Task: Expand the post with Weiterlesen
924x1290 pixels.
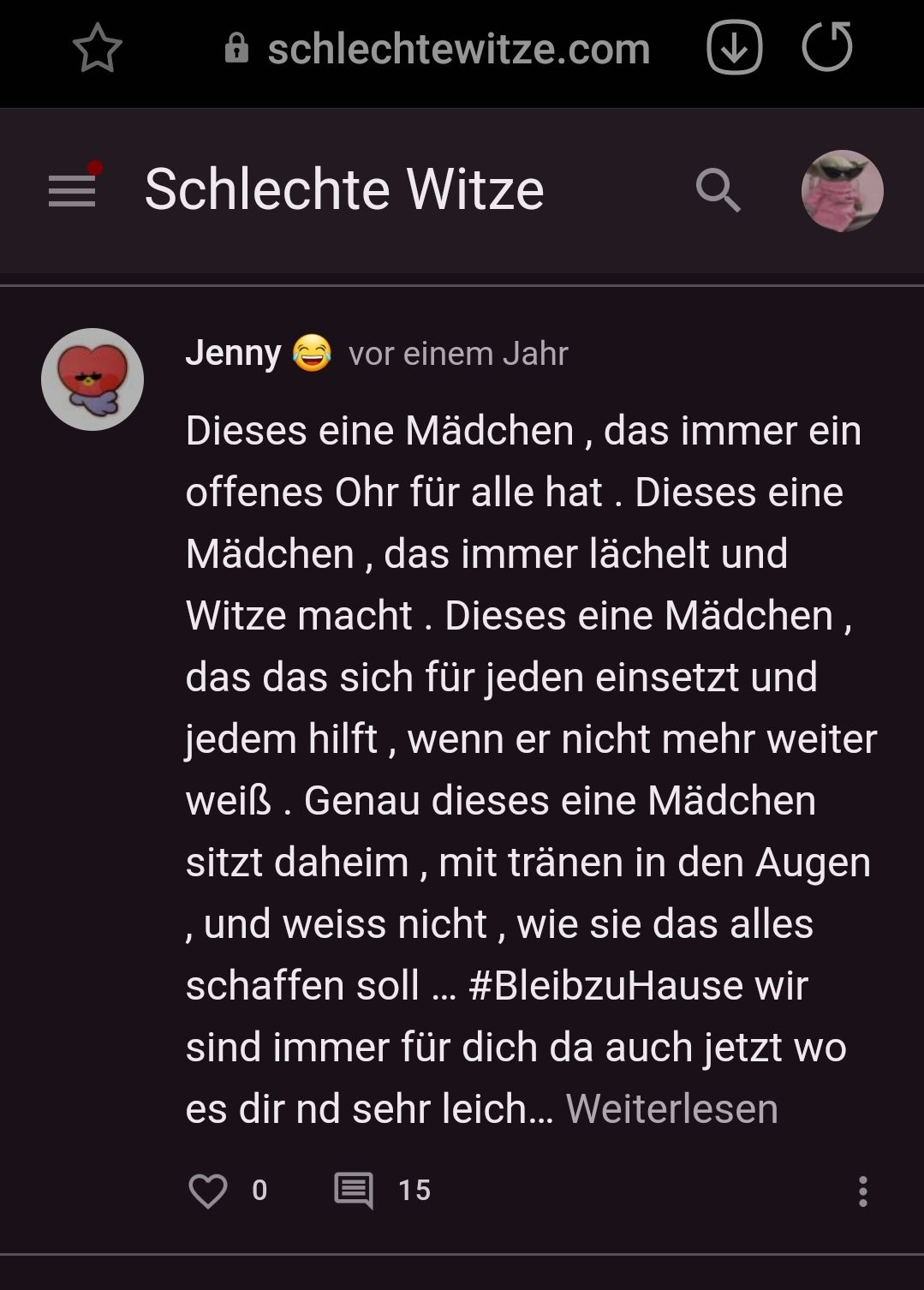Action: coord(671,1108)
